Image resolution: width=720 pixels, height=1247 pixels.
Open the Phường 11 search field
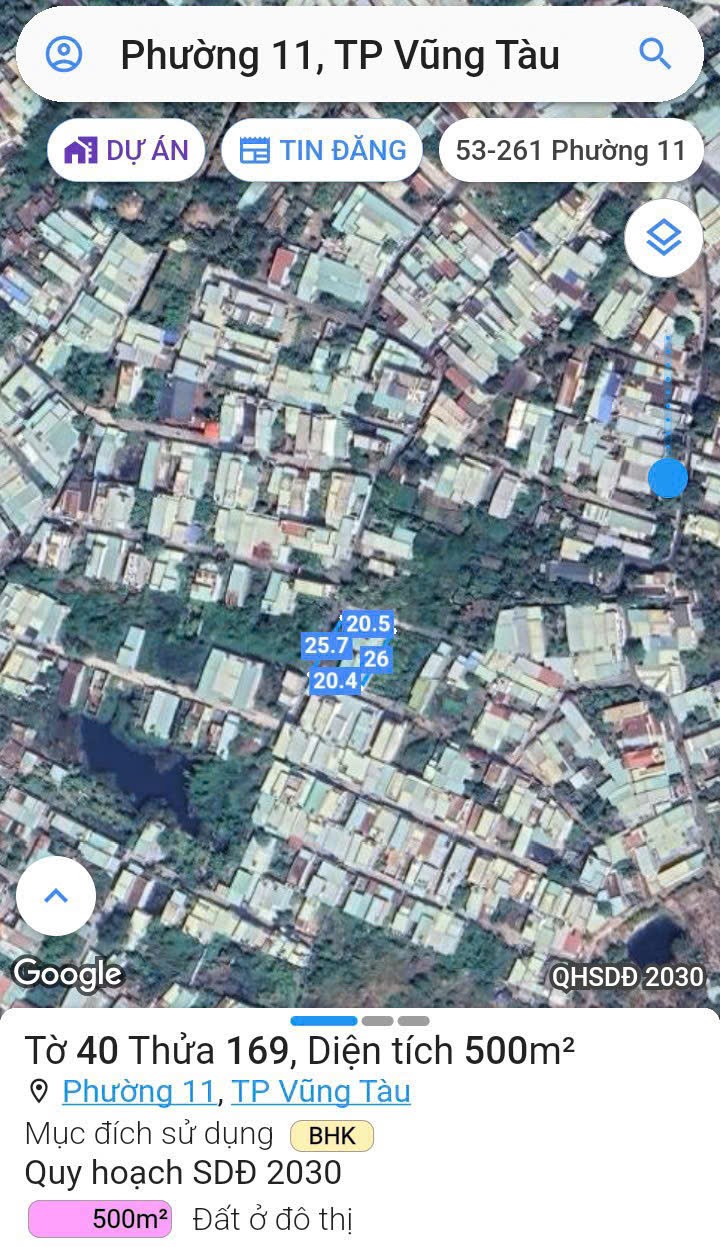[340, 55]
